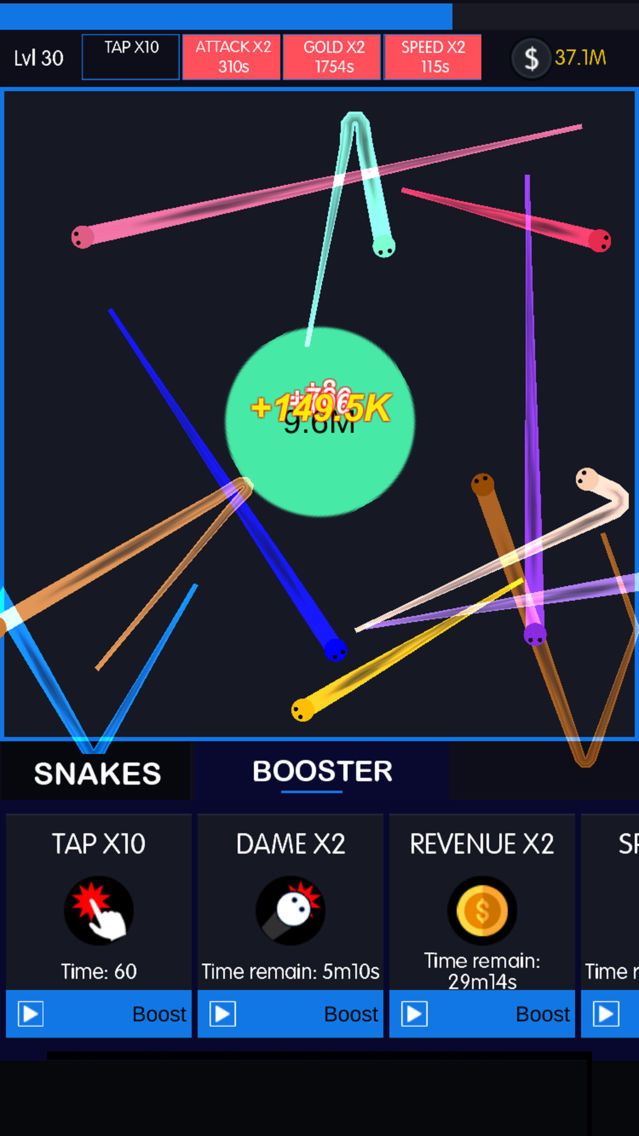This screenshot has width=639, height=1136.
Task: Activate the Tap X10 boost
Action: pos(99,1014)
